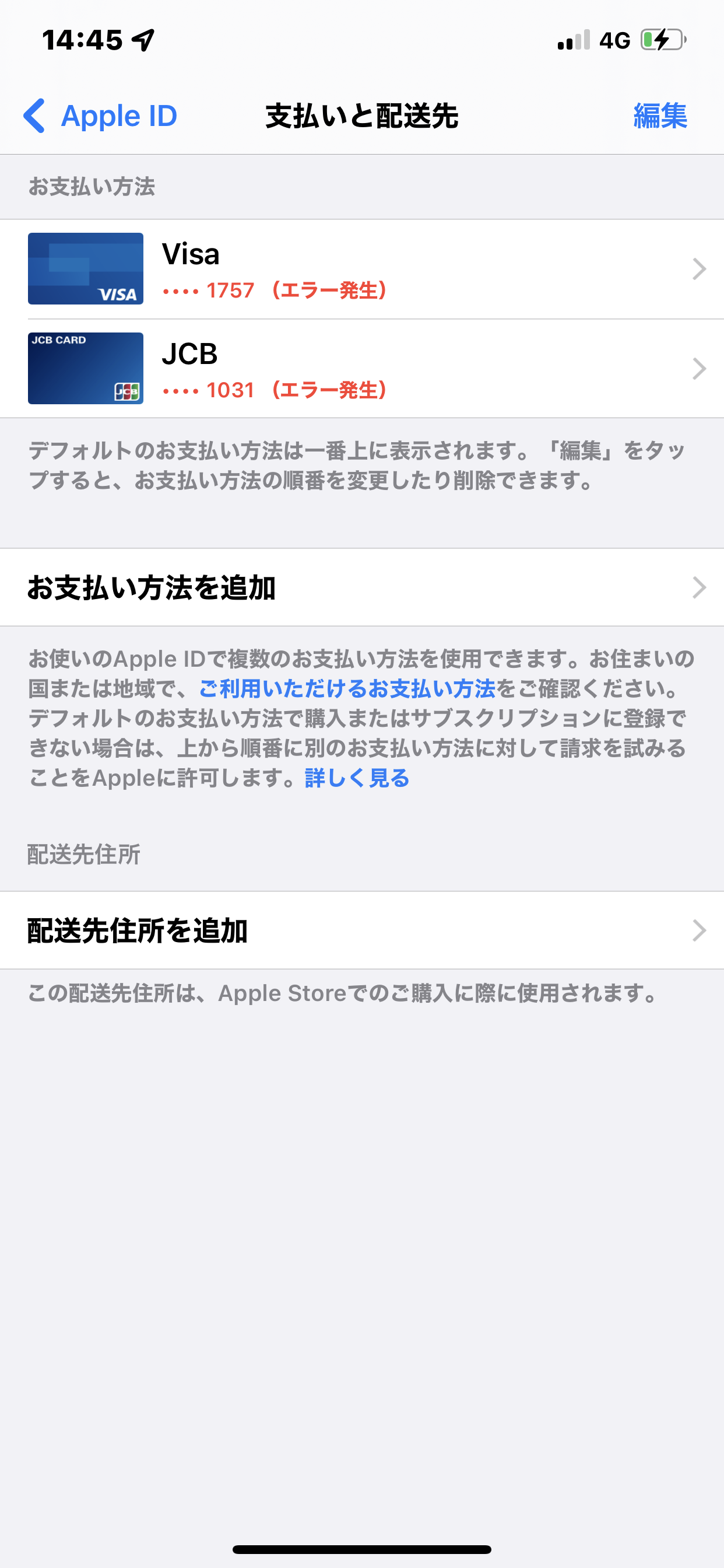Go back to Apple ID
The width and height of the screenshot is (724, 1568).
pos(100,116)
